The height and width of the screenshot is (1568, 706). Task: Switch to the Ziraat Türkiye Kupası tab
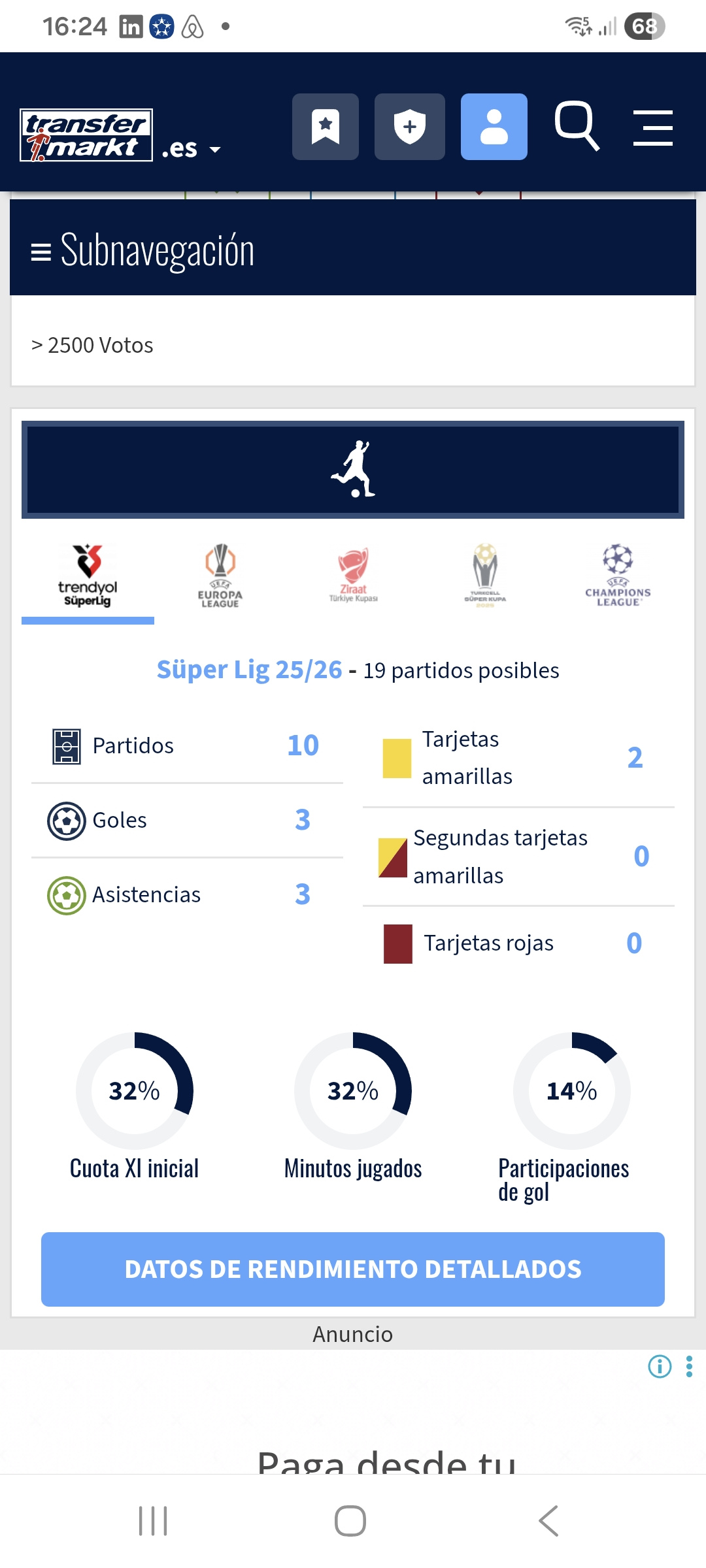[353, 576]
